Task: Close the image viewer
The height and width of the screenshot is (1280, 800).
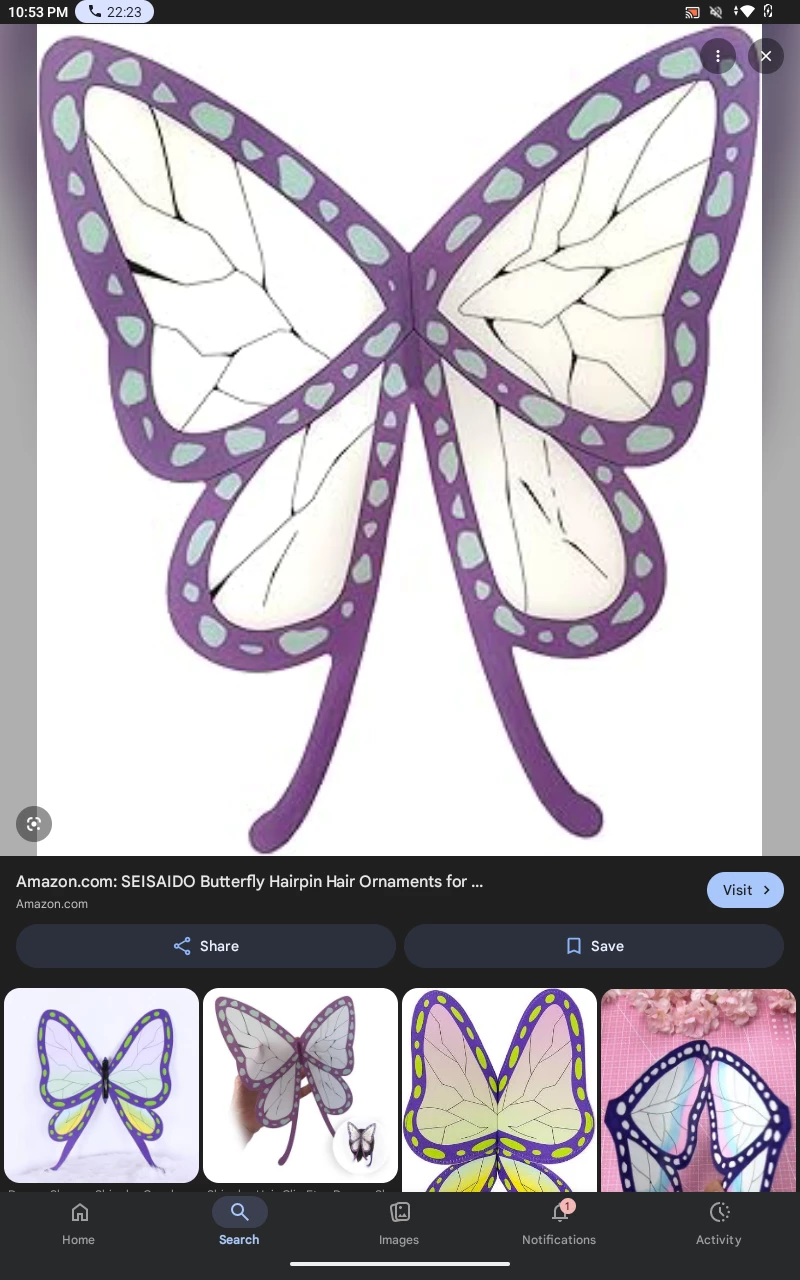Action: point(766,56)
